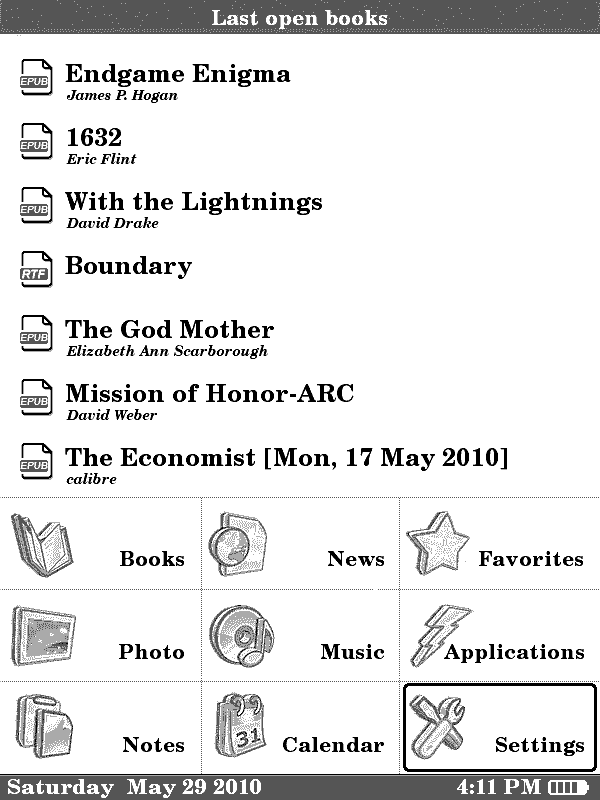The width and height of the screenshot is (600, 800).
Task: Open the Applications menu
Action: 499,638
